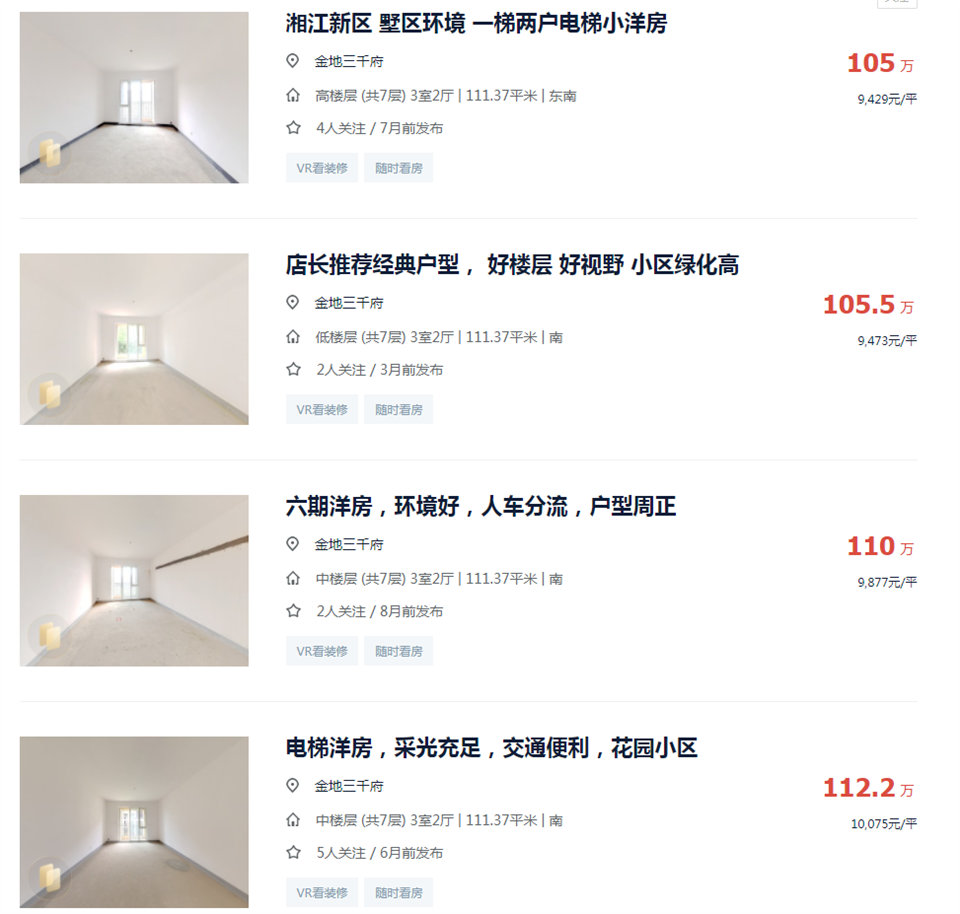Open listing 店长推荐经典户型 好楼层 好视野

coord(512,265)
